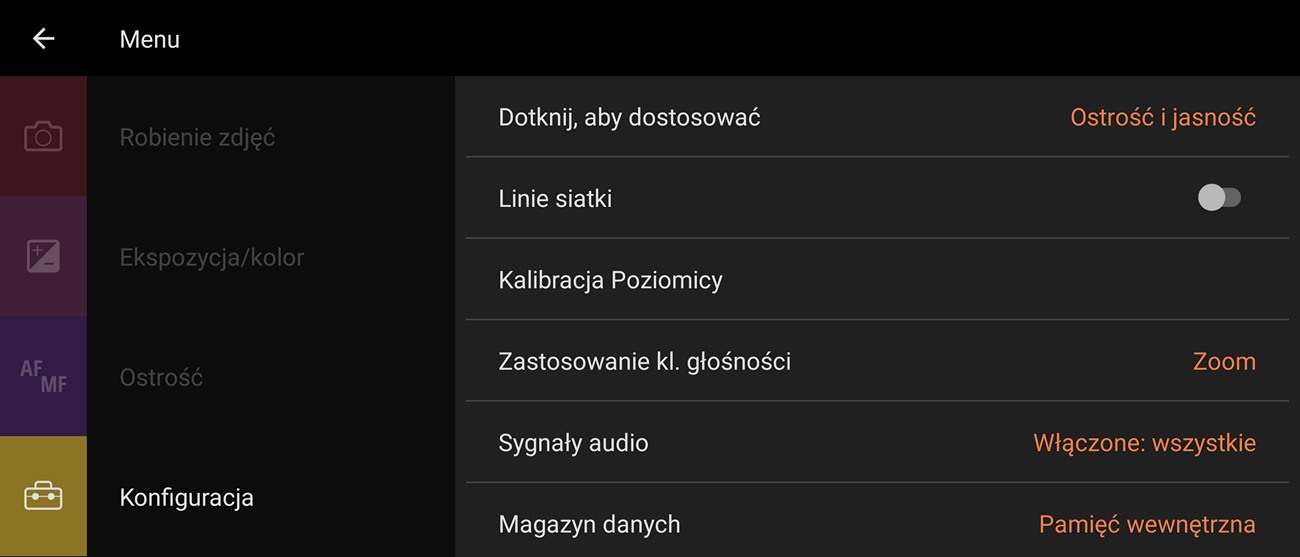The width and height of the screenshot is (1300, 557).
Task: Change Zastosowanie kl. głośności option
Action: (x=876, y=361)
